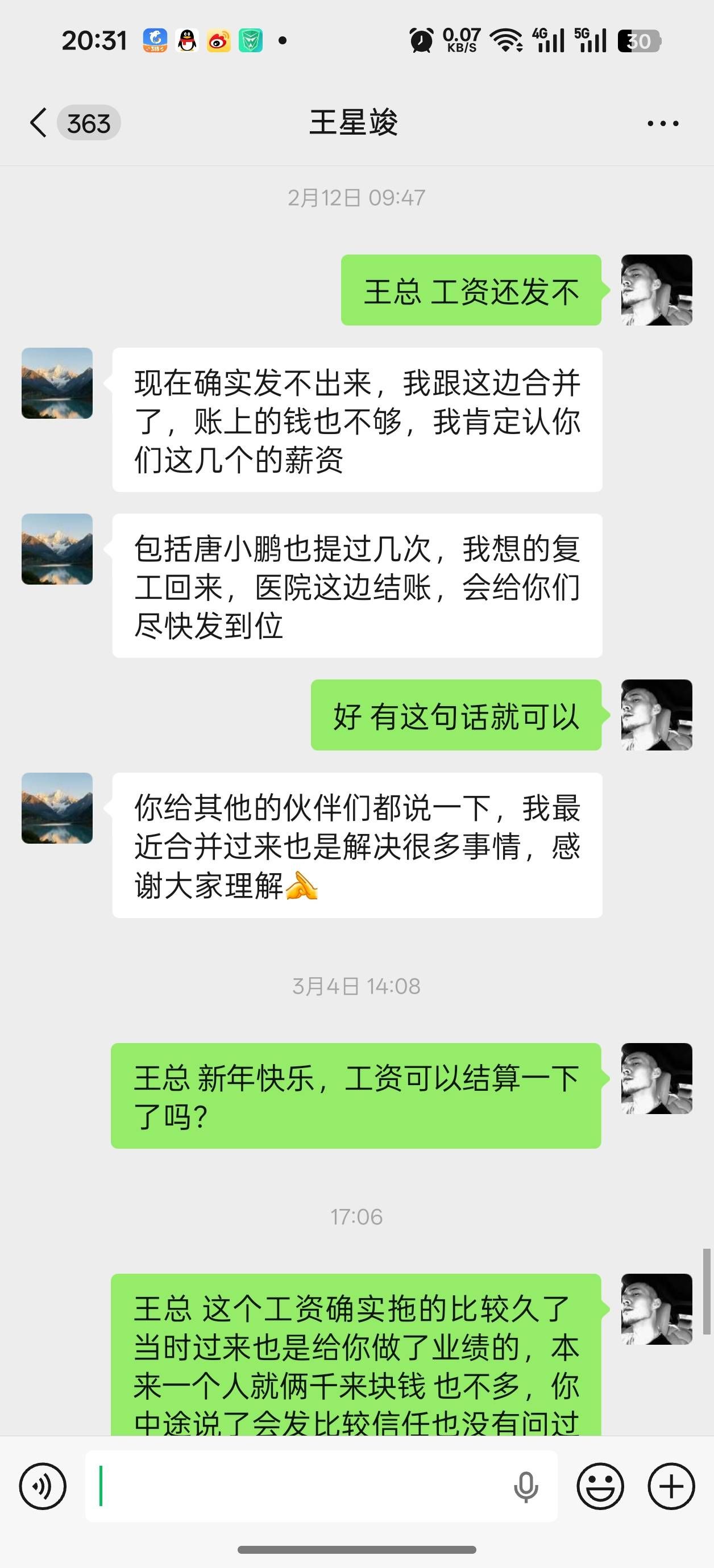Tap my avatar beside "好 有这句话就可以"
Viewport: 714px width, 1568px height.
point(657,715)
